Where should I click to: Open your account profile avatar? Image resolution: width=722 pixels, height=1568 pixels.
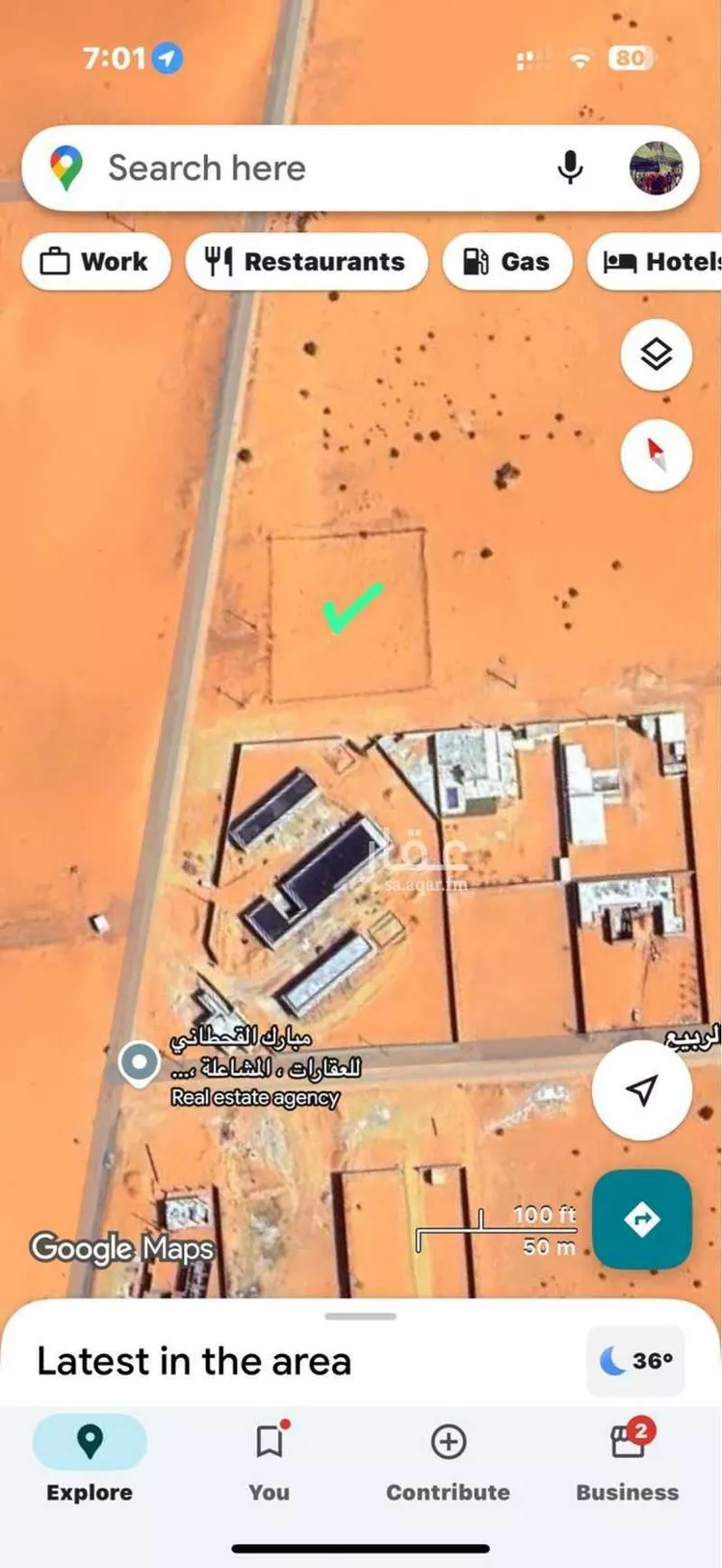658,168
